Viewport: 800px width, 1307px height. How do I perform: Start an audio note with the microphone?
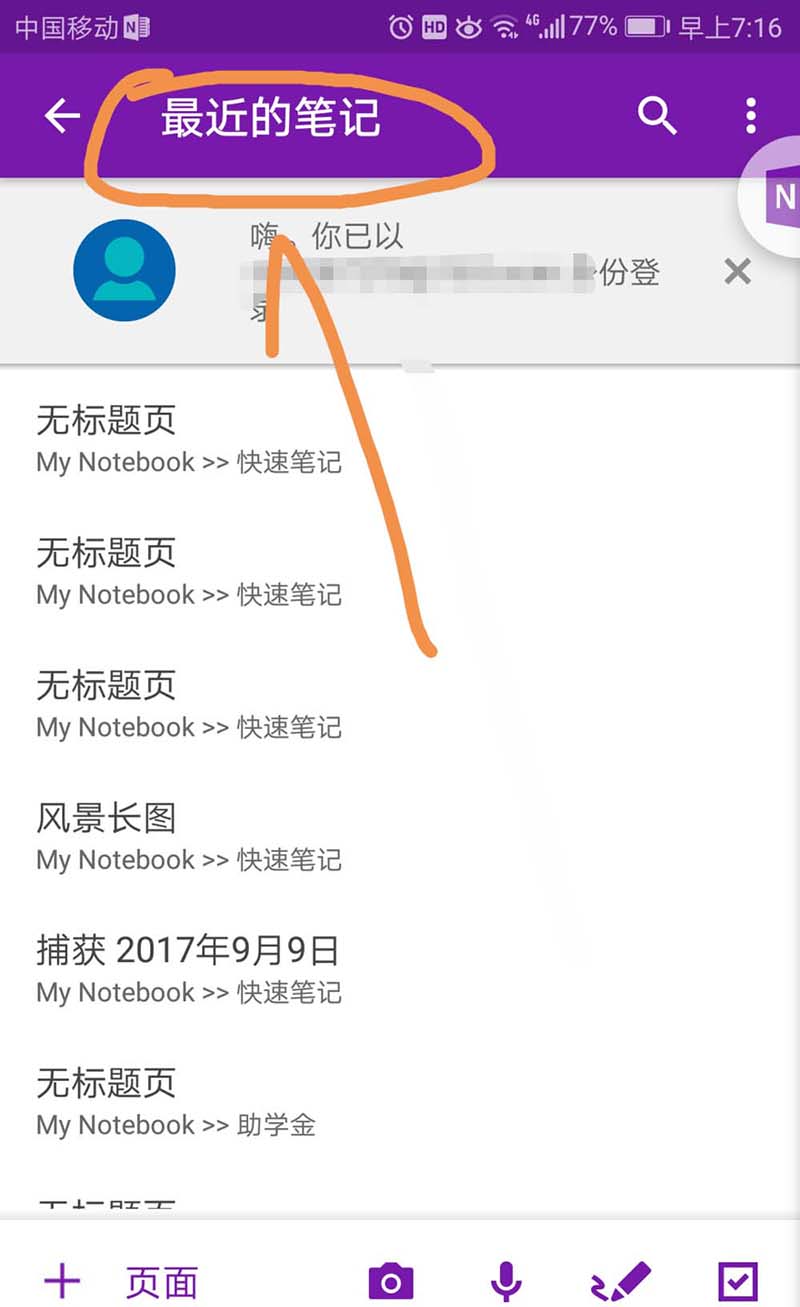[x=506, y=1281]
